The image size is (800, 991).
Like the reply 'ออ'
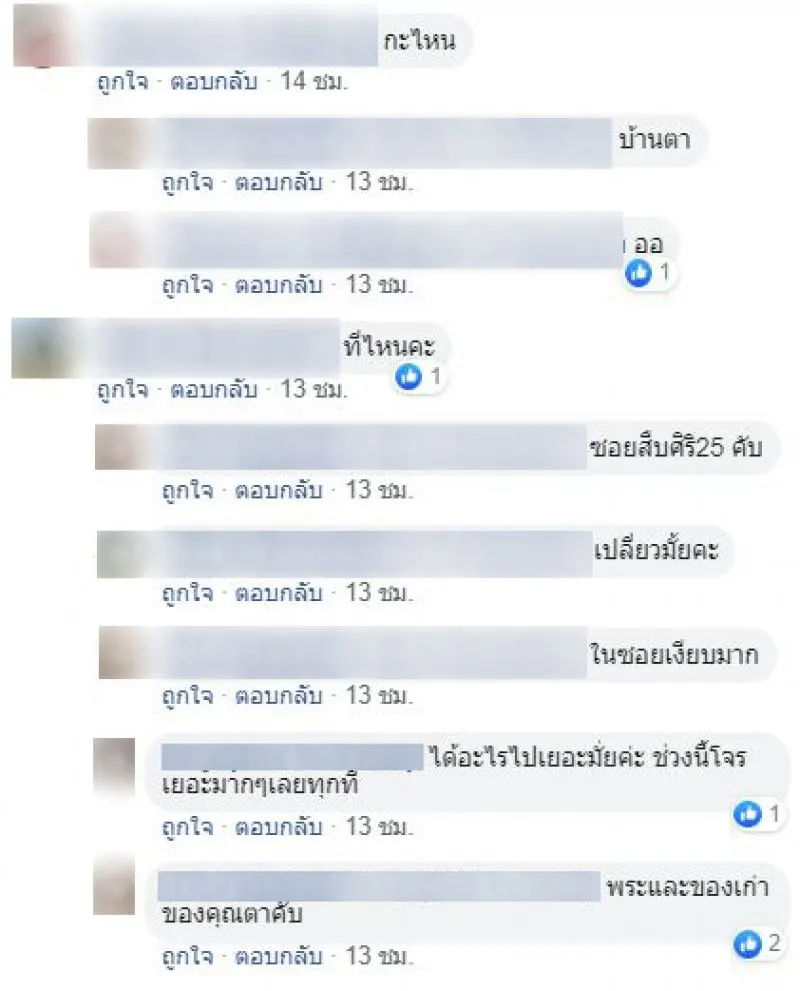(x=187, y=285)
